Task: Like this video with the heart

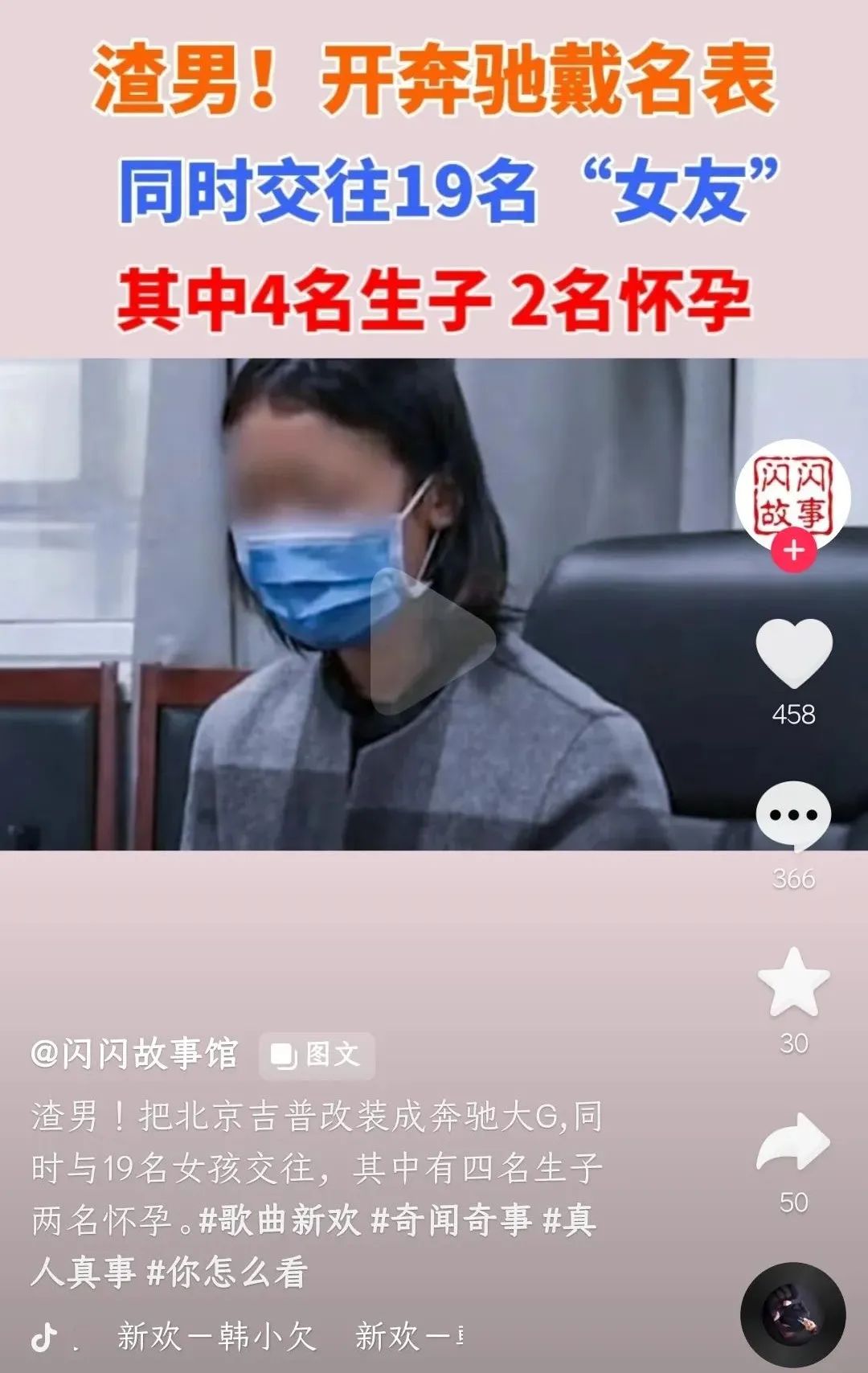Action: click(793, 653)
